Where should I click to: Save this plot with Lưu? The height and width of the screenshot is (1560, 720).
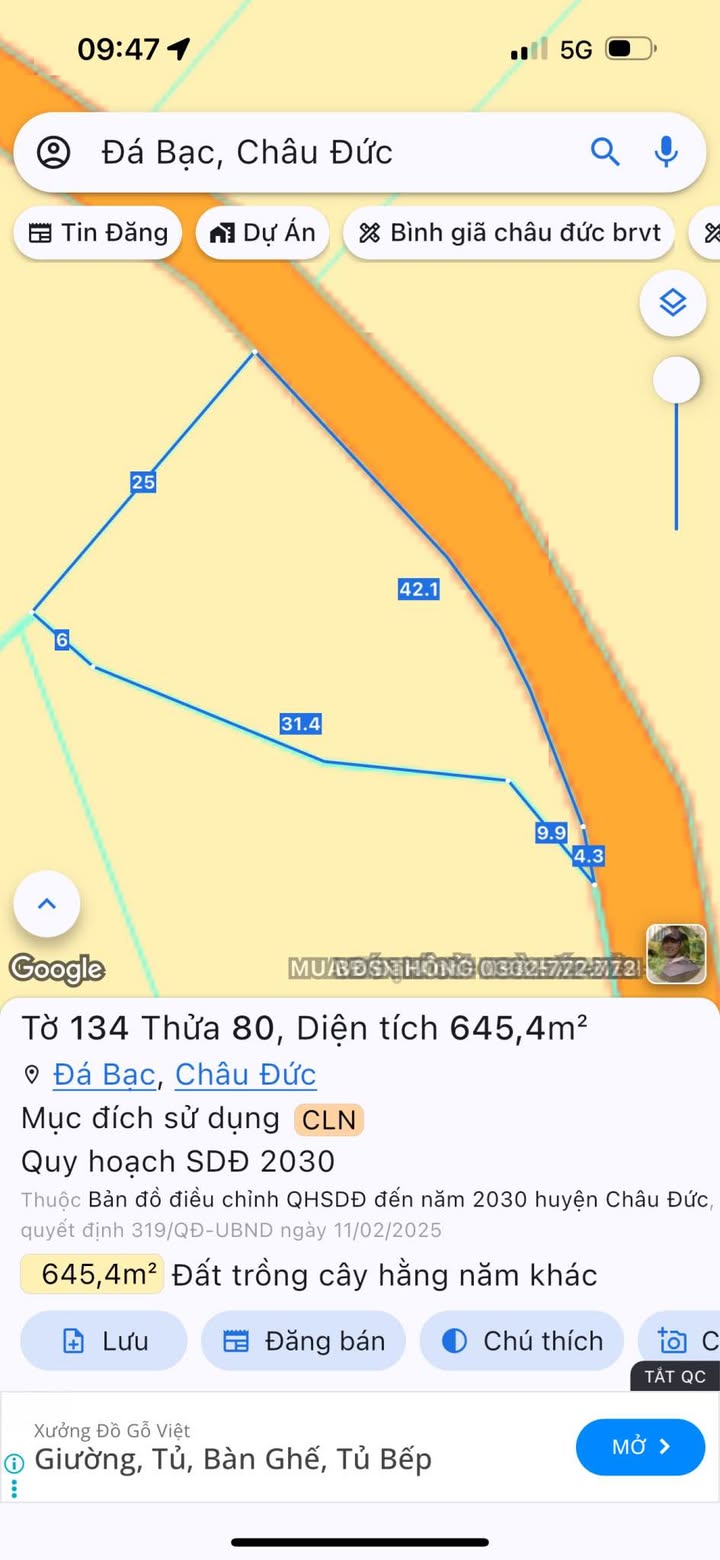[104, 1341]
